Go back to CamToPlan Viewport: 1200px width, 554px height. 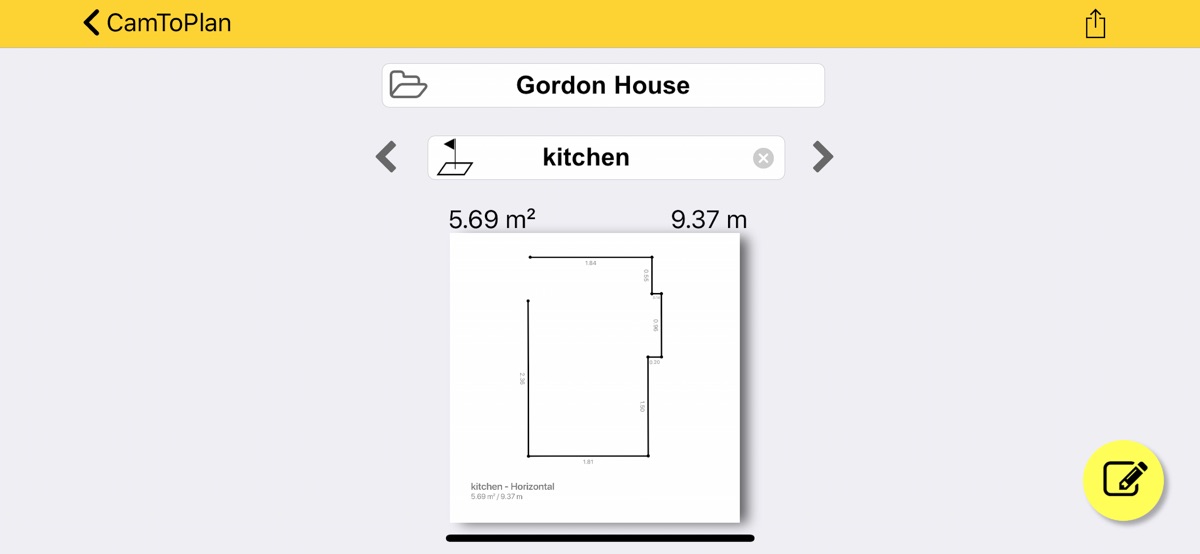pyautogui.click(x=157, y=23)
